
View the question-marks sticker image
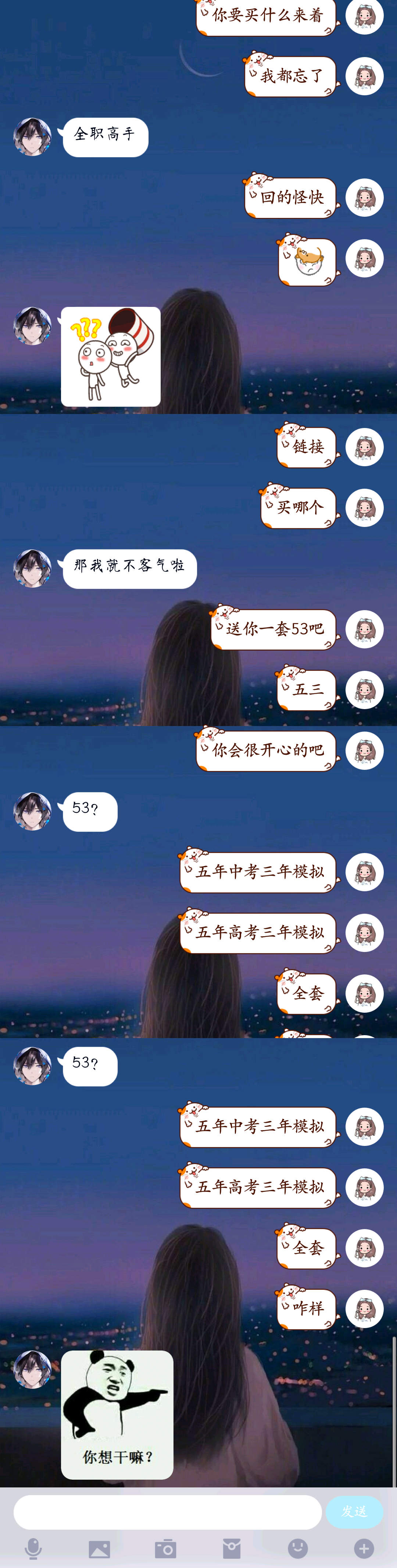(111, 357)
